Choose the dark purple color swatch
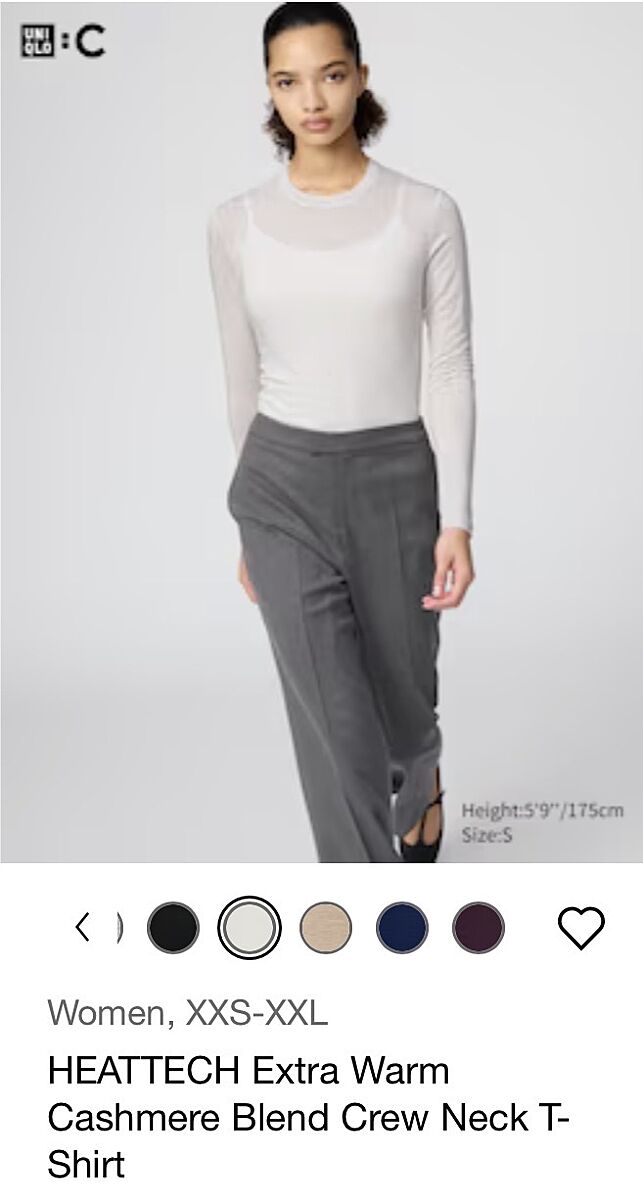The image size is (643, 1200). 478,928
